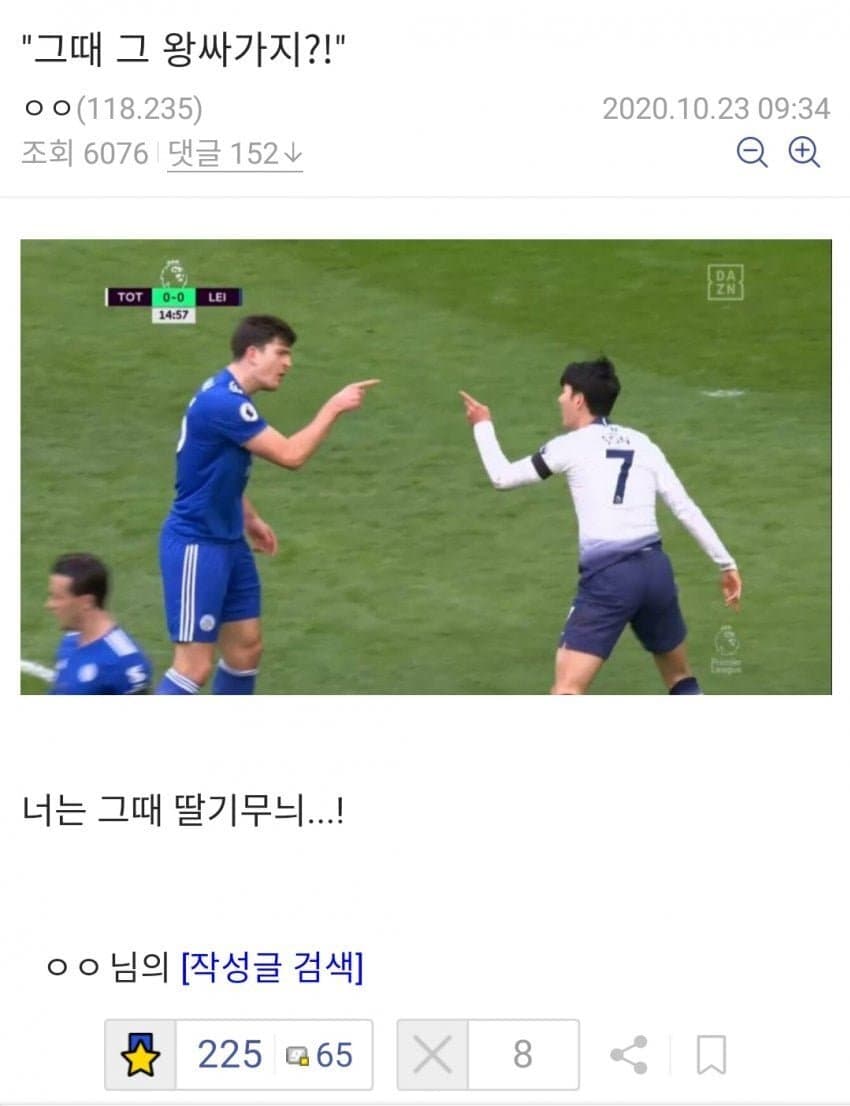850x1106 pixels.
Task: Jump to the 댓글 152 comments link
Action: [x=235, y=154]
